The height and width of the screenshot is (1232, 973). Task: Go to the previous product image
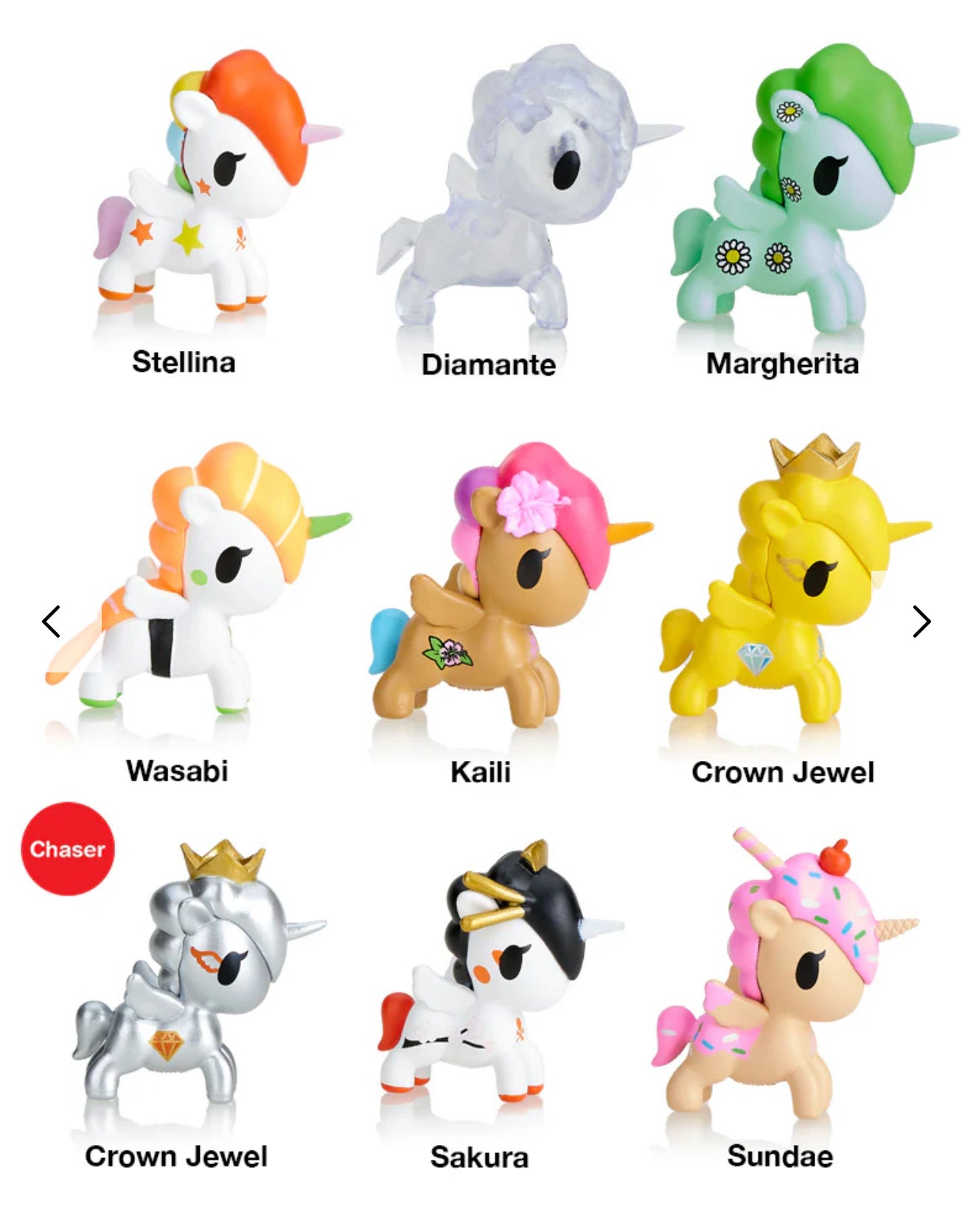coord(51,622)
